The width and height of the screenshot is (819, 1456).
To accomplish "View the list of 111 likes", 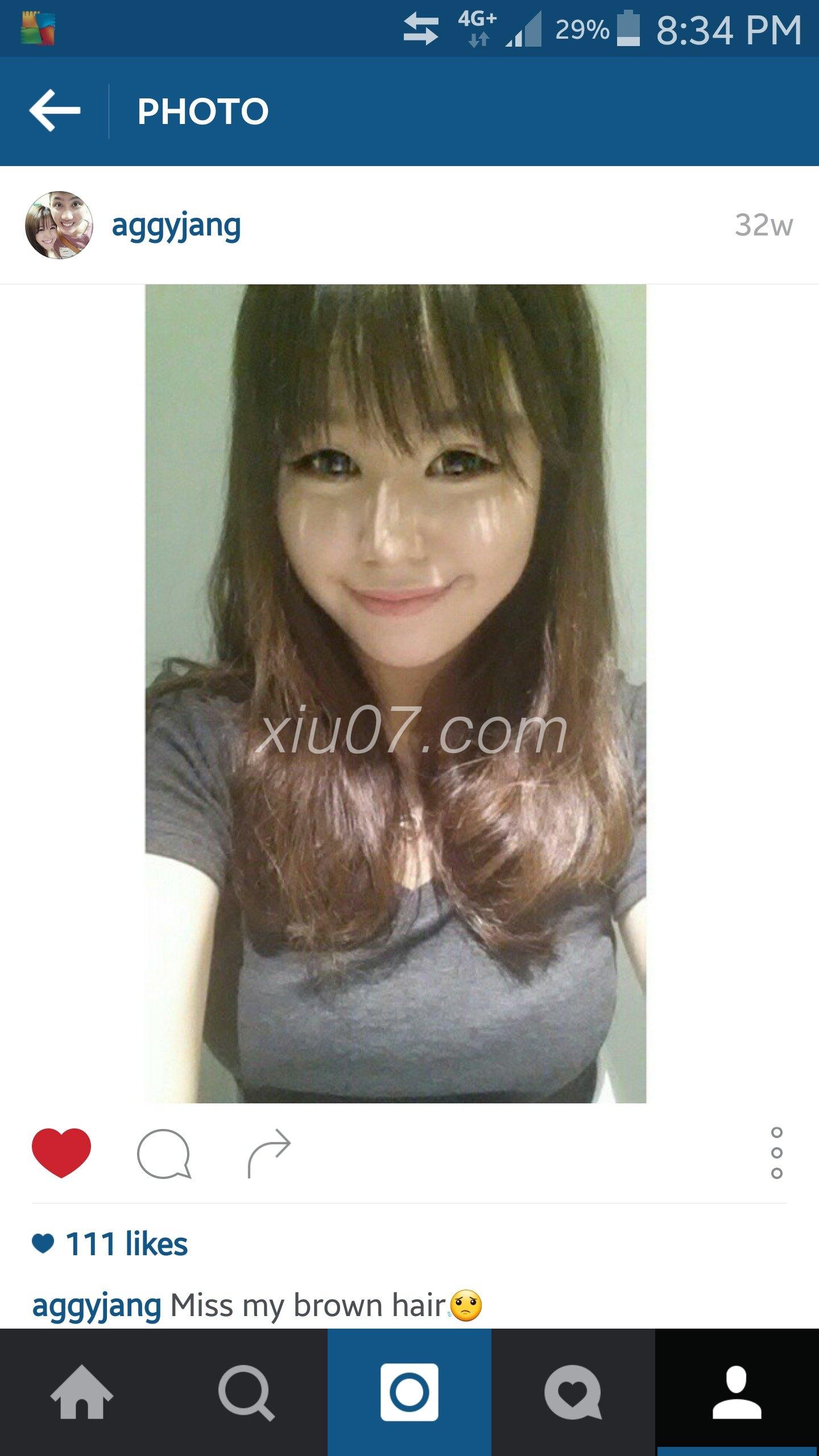I will (x=126, y=1244).
